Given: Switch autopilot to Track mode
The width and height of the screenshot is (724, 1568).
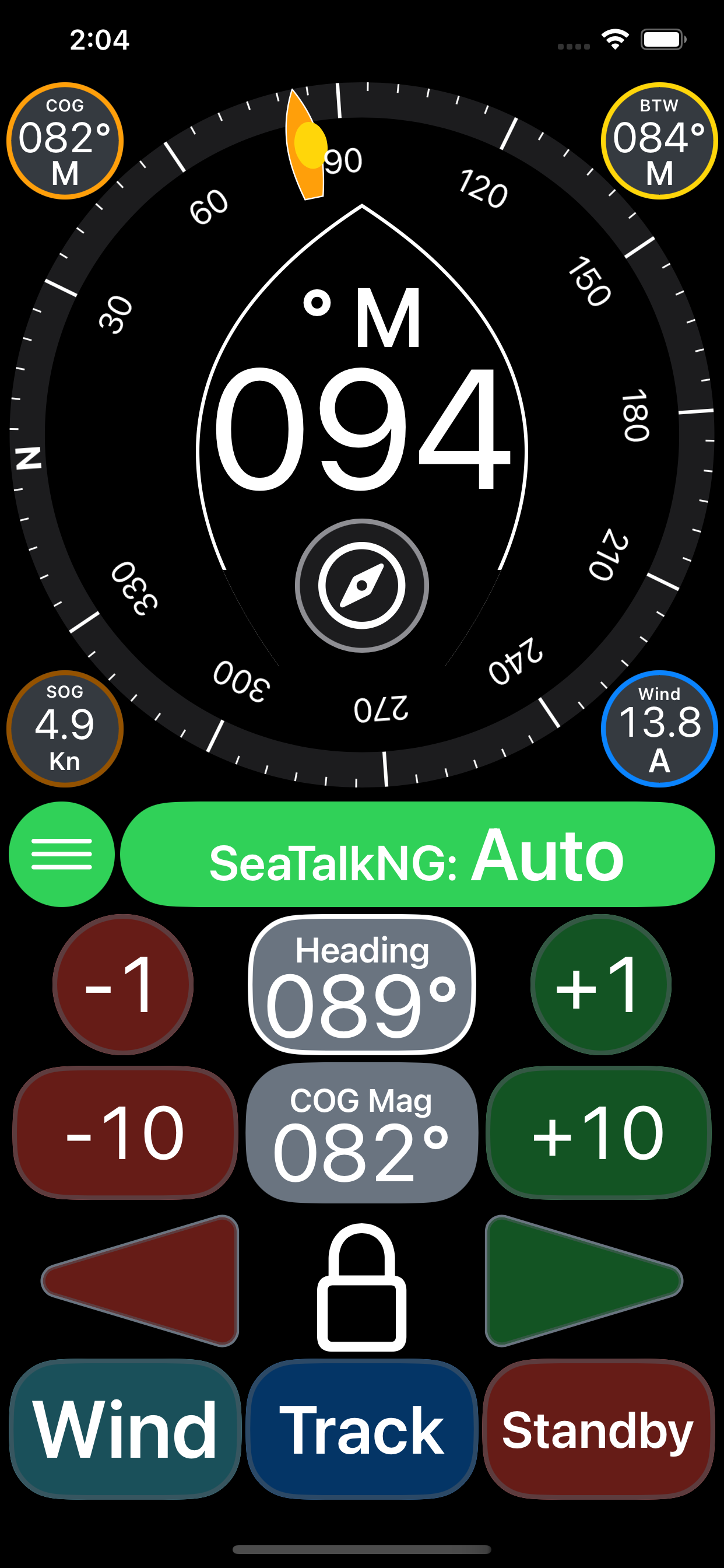Looking at the screenshot, I should (362, 1429).
